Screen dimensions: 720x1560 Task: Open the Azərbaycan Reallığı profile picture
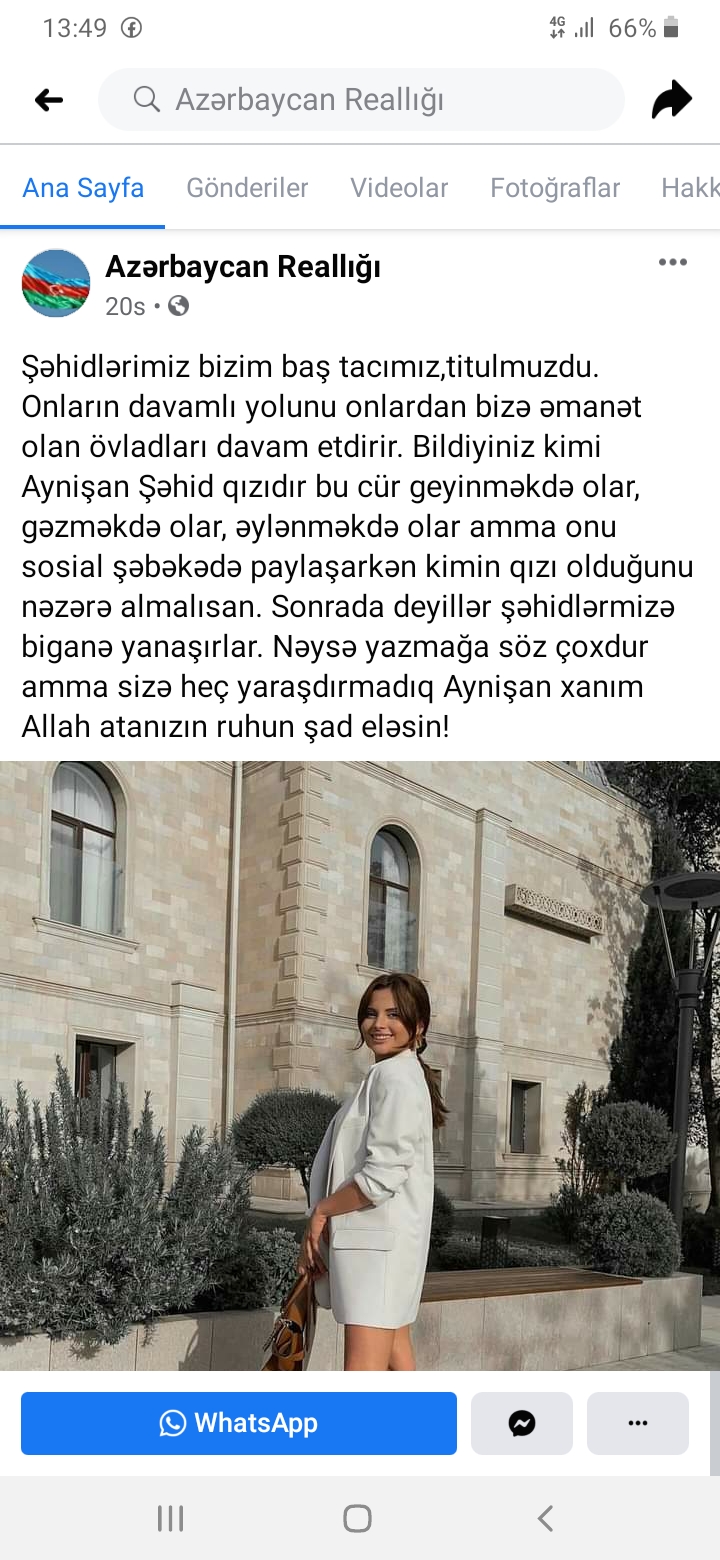pyautogui.click(x=56, y=283)
